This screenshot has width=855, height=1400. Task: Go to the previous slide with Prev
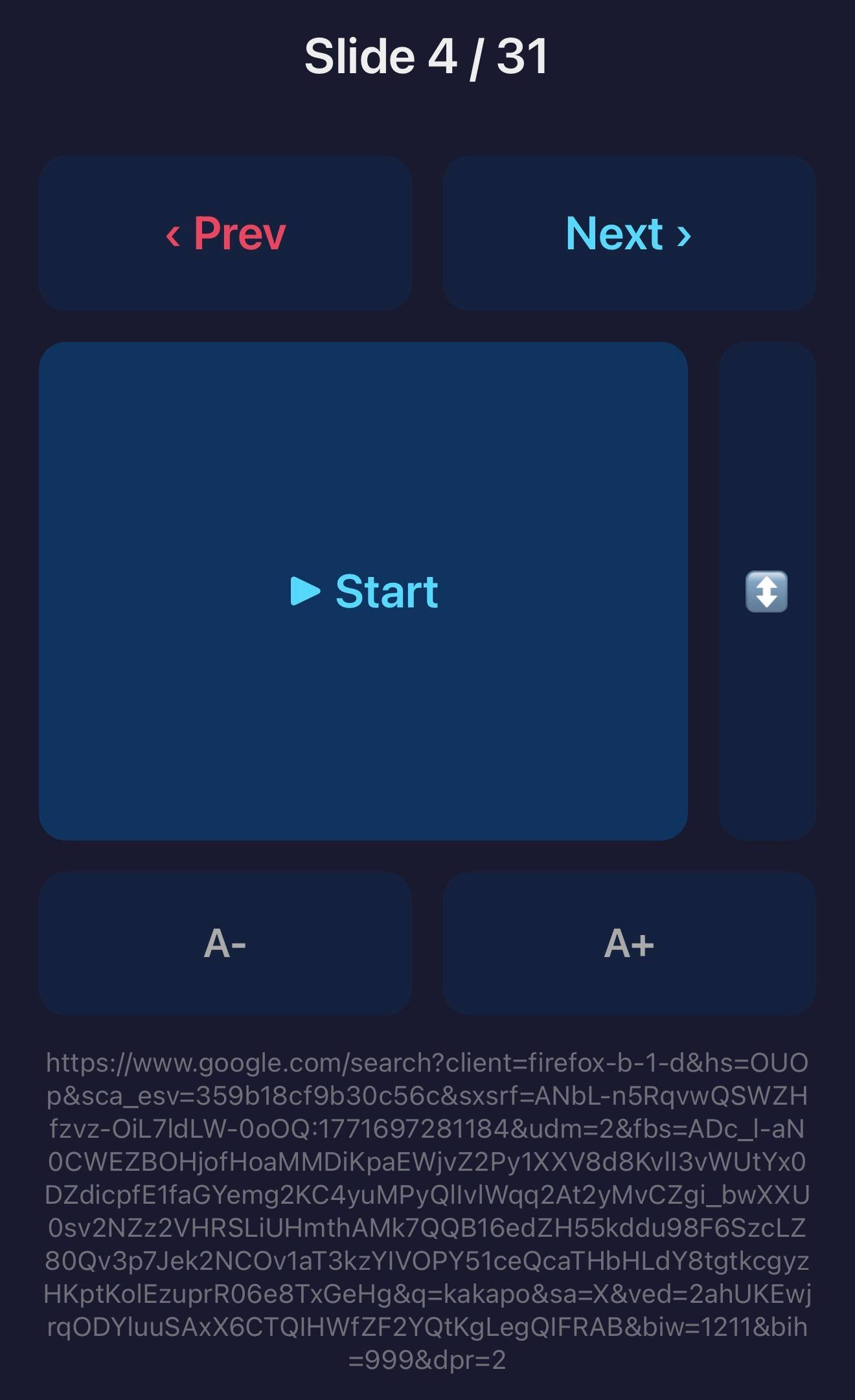point(225,233)
